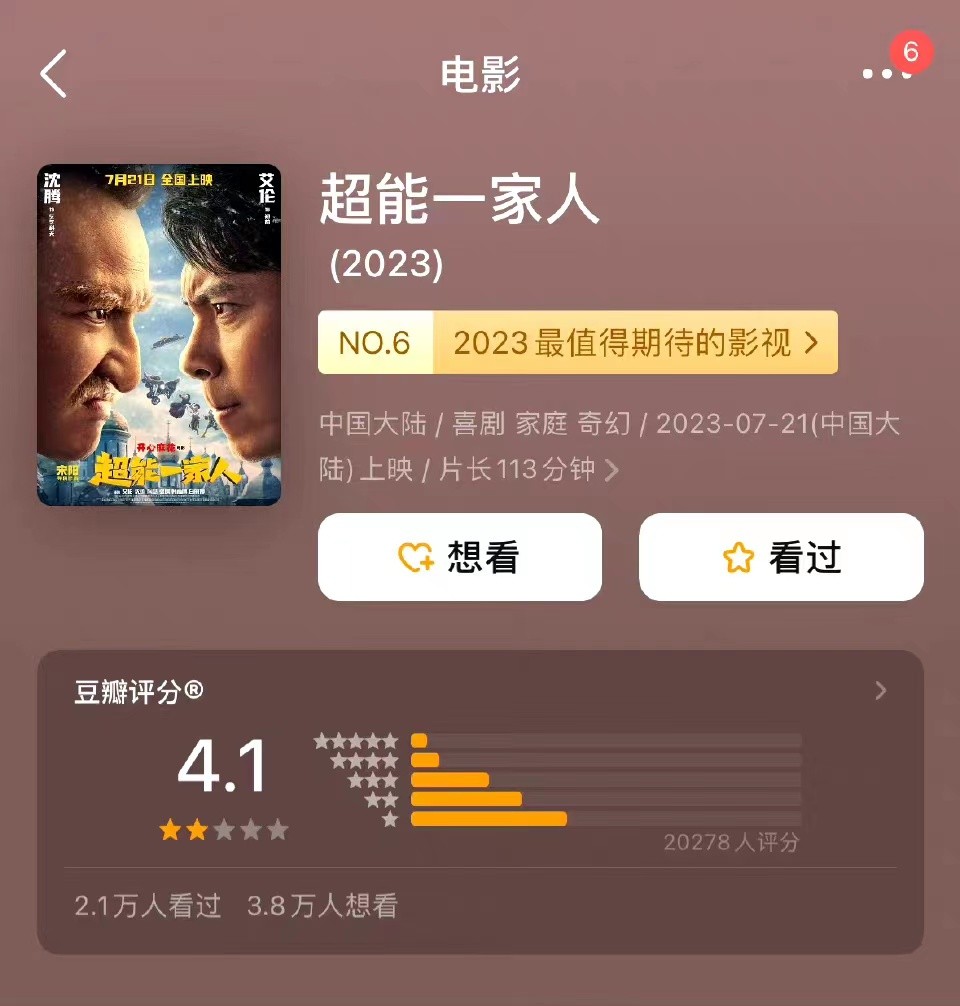
Task: Mark the movie as 想看
Action: (x=460, y=557)
